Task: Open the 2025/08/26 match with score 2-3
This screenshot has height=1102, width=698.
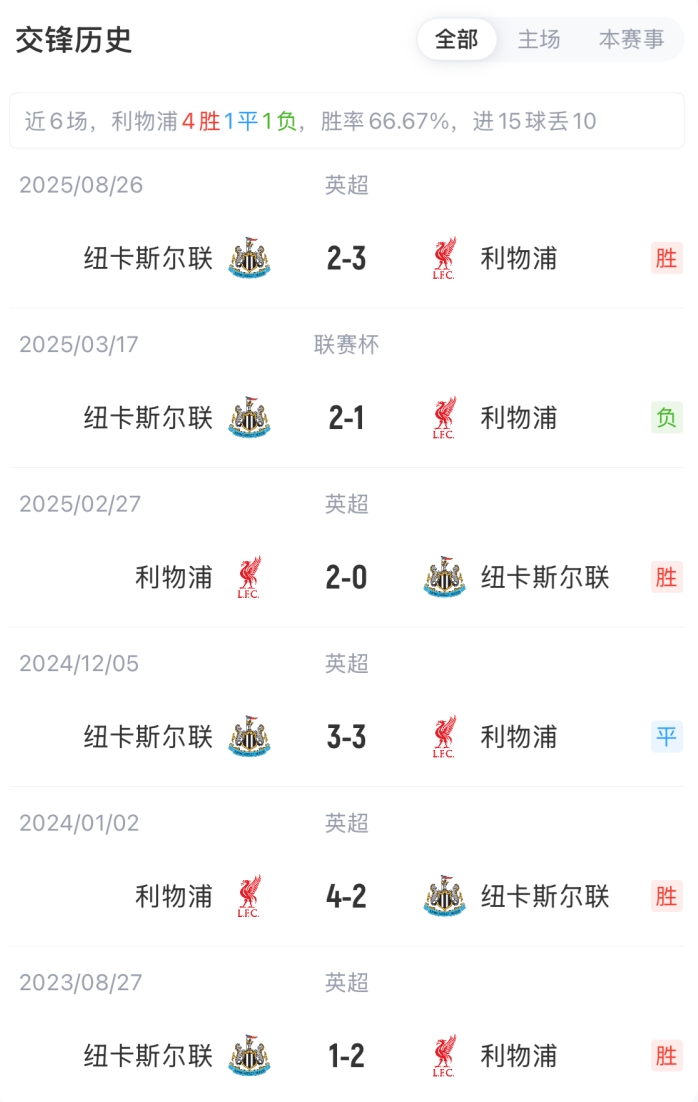Action: coord(347,259)
